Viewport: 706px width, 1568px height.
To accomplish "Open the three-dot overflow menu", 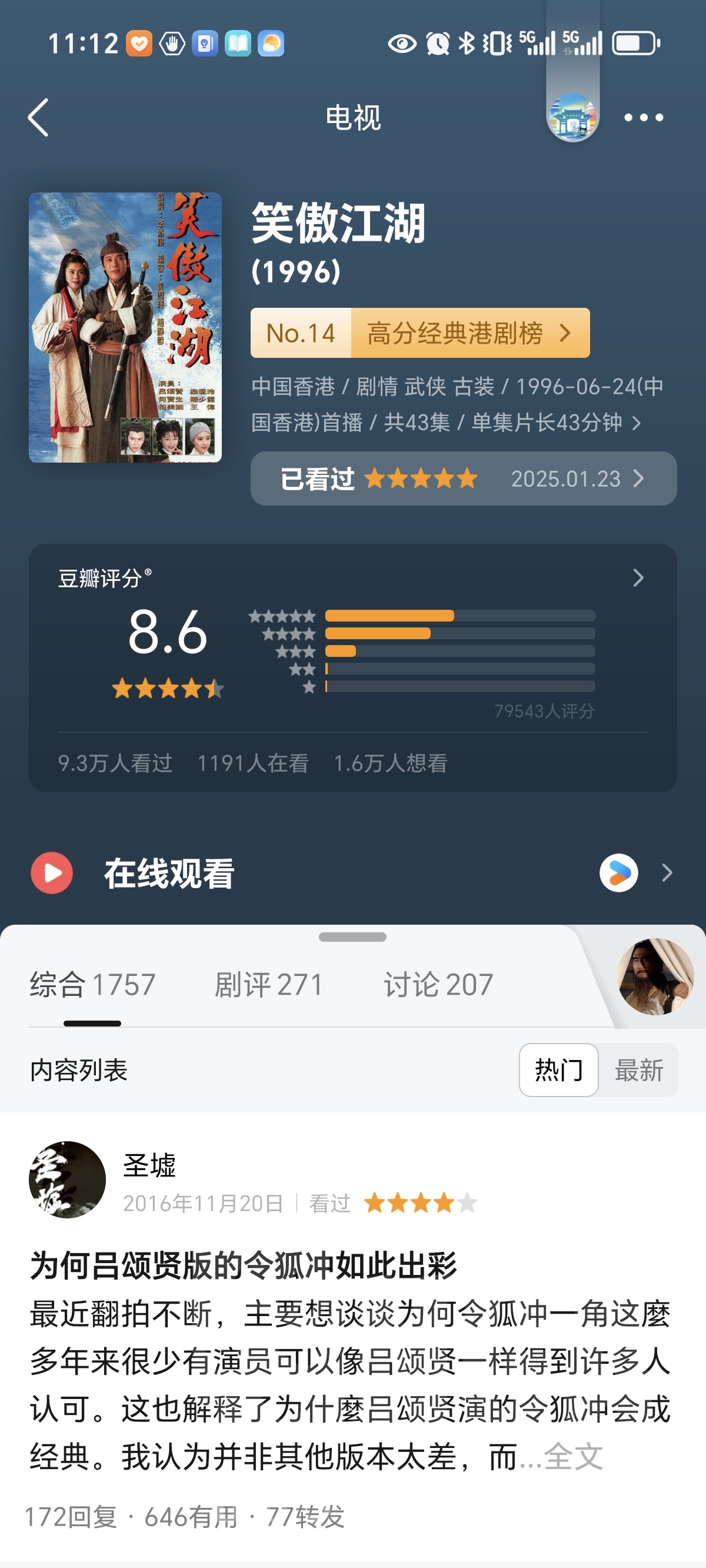I will 643,118.
